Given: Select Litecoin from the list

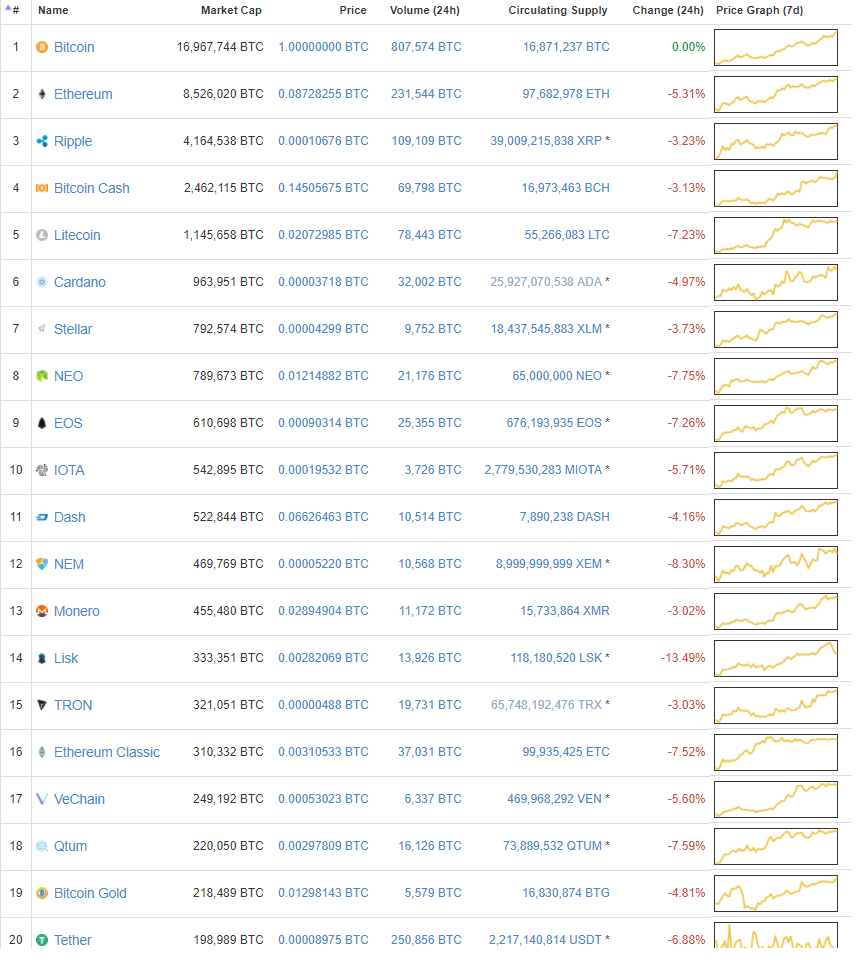Looking at the screenshot, I should coord(77,235).
